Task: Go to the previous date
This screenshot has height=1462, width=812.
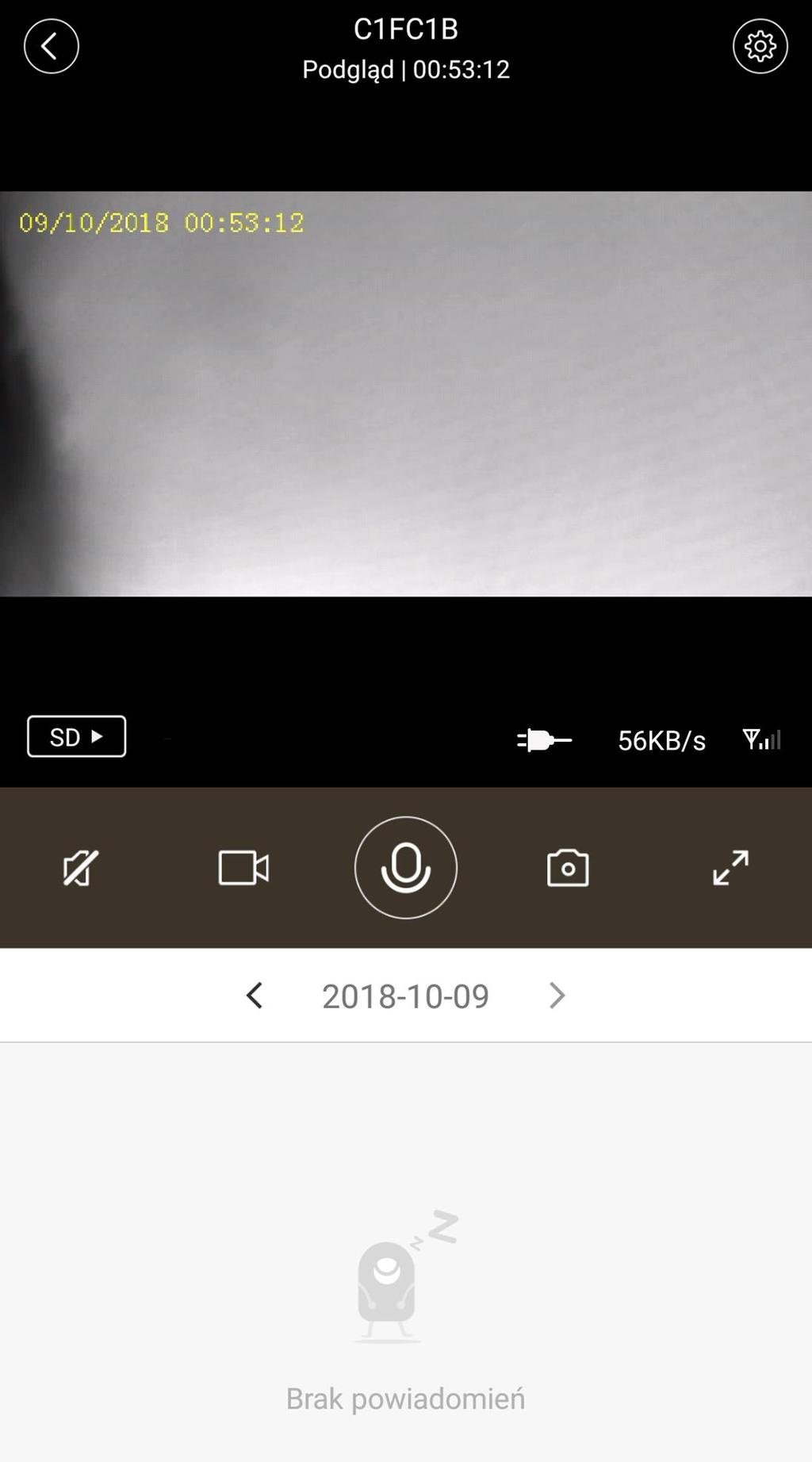Action: click(x=255, y=996)
